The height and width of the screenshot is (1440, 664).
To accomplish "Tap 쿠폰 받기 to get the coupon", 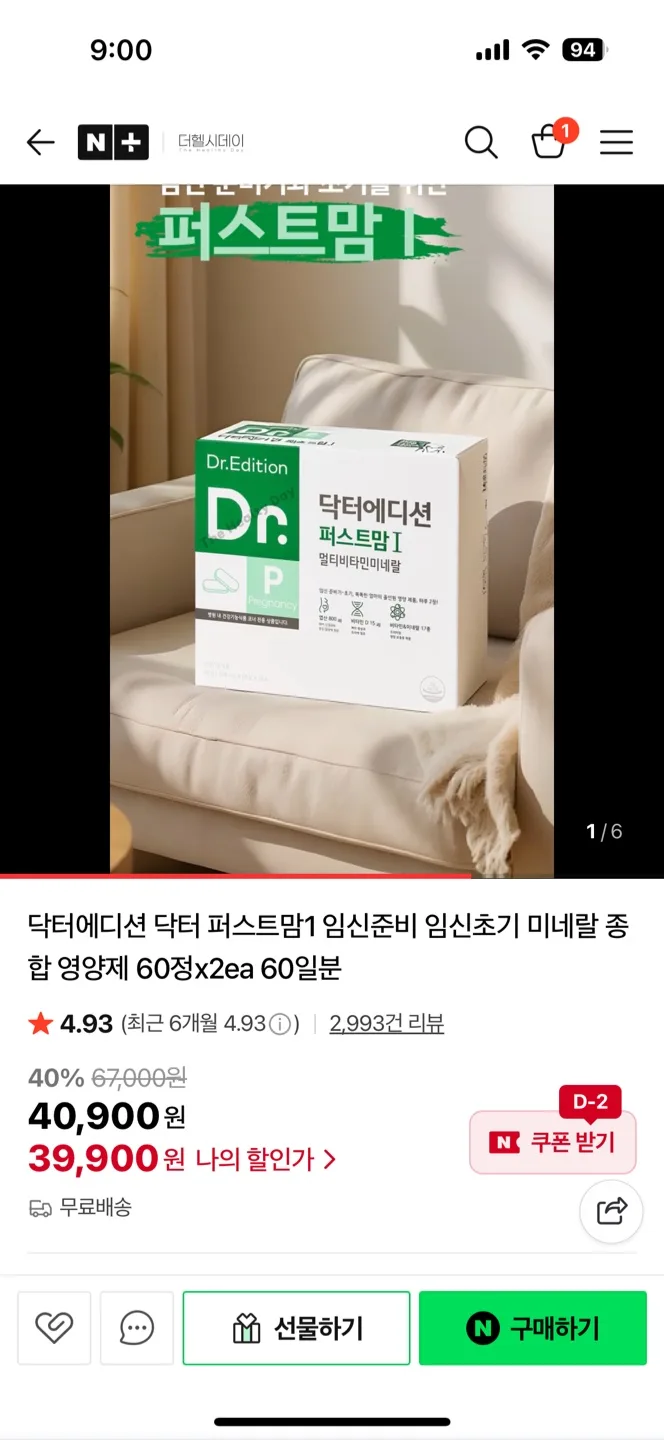I will [552, 1142].
